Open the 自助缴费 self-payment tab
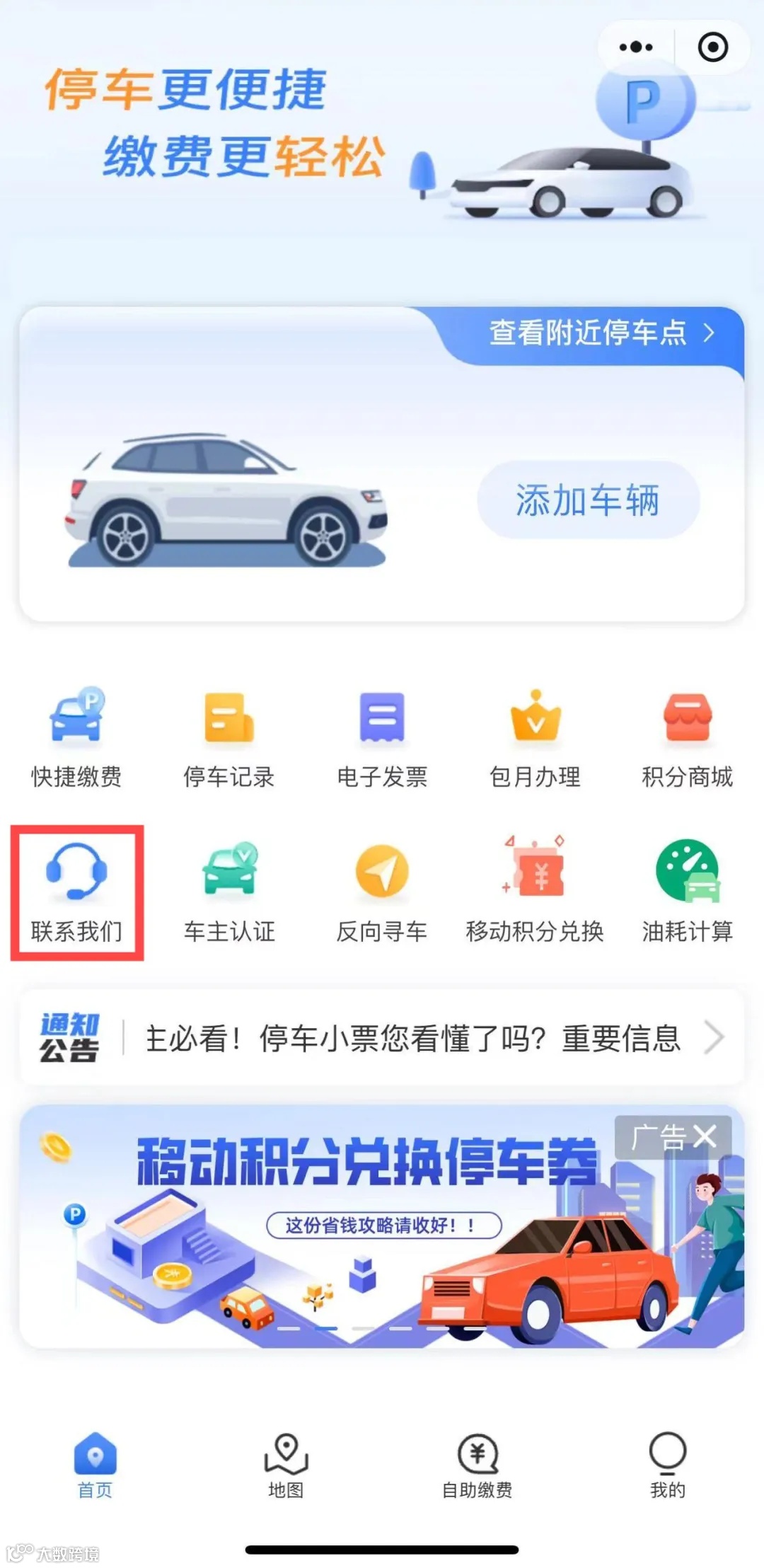The height and width of the screenshot is (1568, 764). 476,1468
